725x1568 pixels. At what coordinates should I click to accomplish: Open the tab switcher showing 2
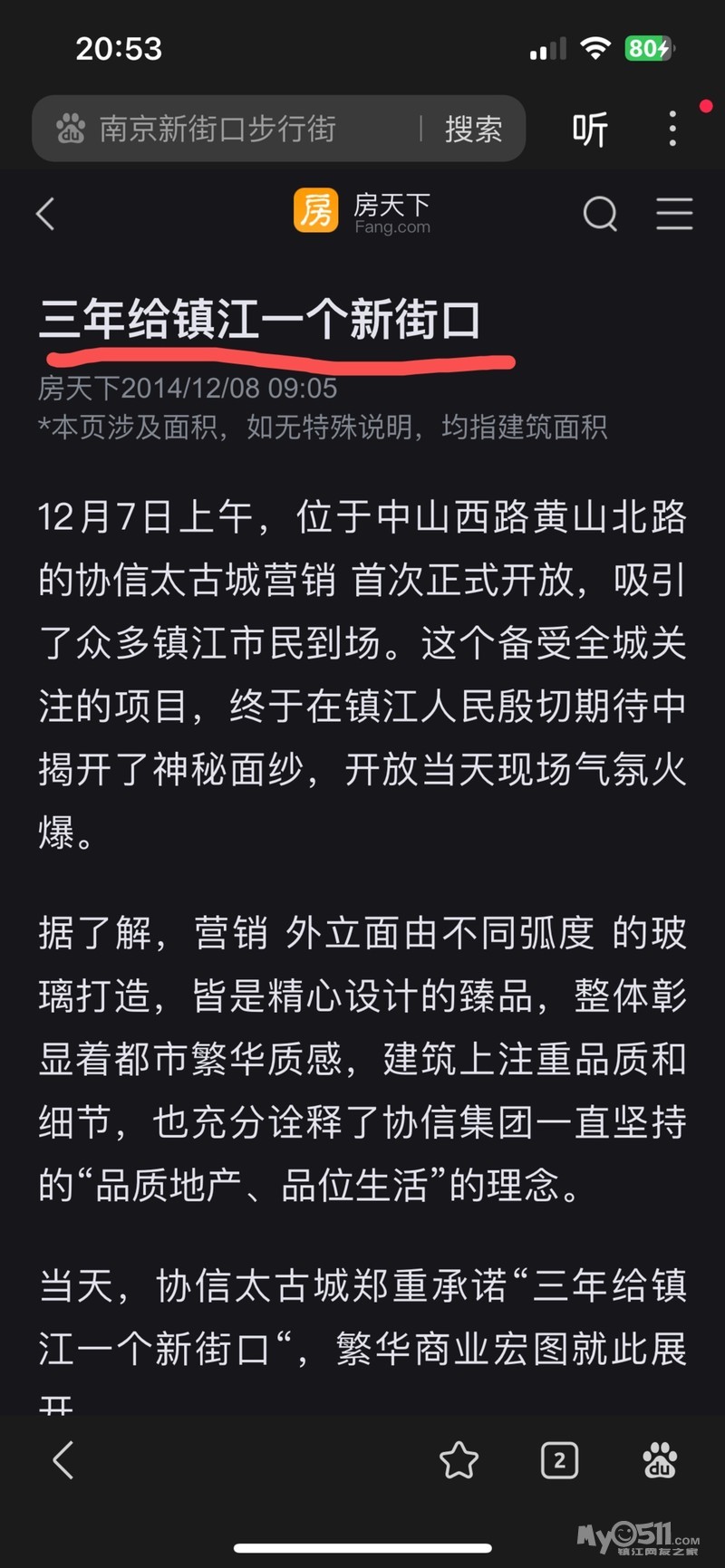pyautogui.click(x=559, y=1460)
